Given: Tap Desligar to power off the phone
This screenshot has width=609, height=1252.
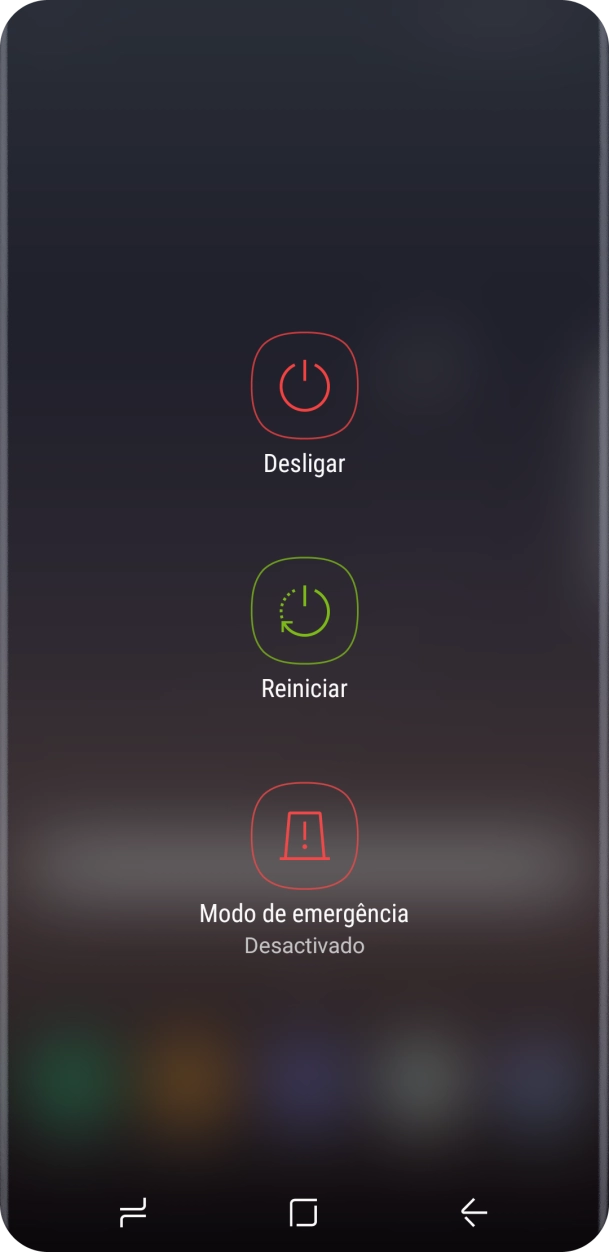Looking at the screenshot, I should click(x=304, y=386).
